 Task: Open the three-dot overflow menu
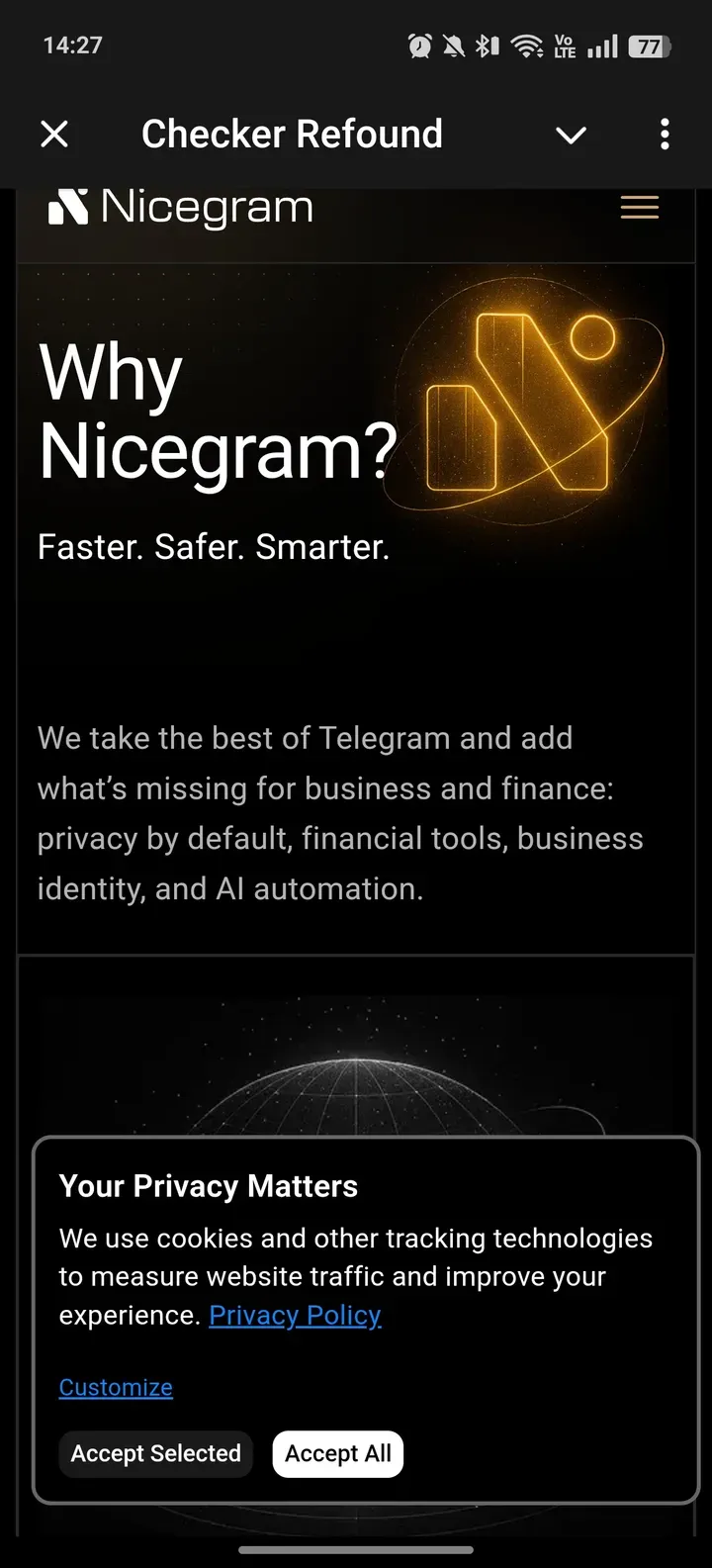tap(665, 134)
